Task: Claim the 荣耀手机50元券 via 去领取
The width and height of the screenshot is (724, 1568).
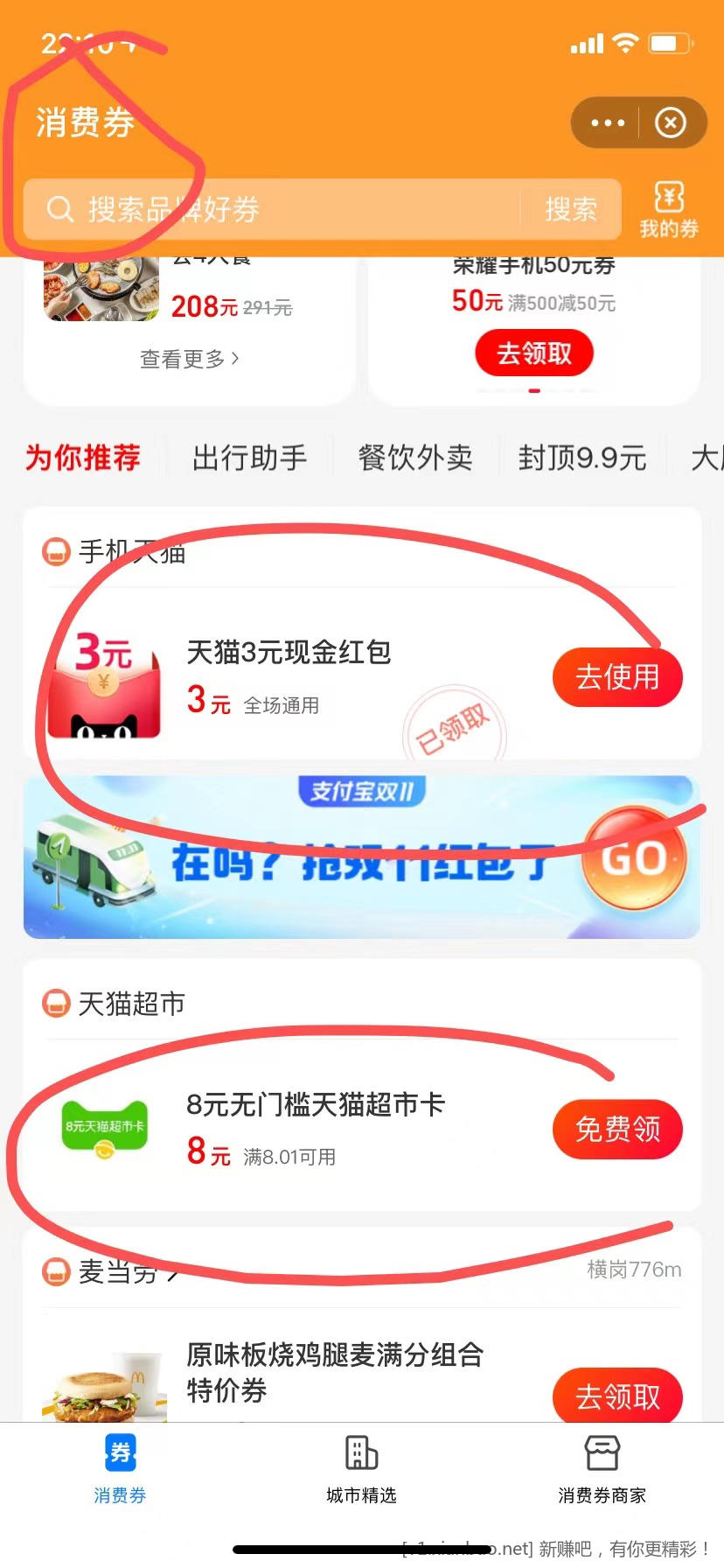Action: click(x=534, y=353)
